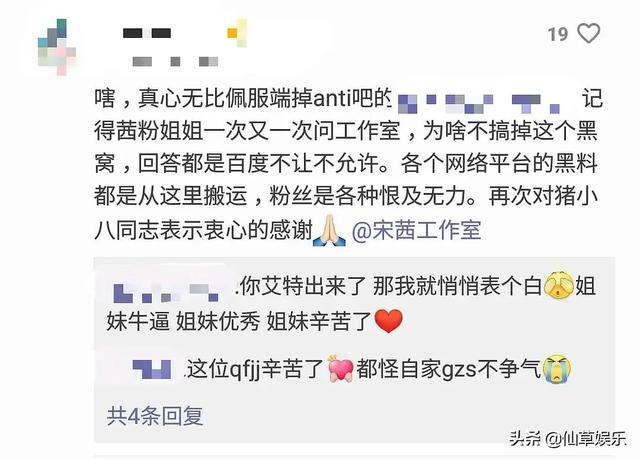Like this comment with the heart icon
Viewport: 640px width, 460px height.
pyautogui.click(x=589, y=34)
